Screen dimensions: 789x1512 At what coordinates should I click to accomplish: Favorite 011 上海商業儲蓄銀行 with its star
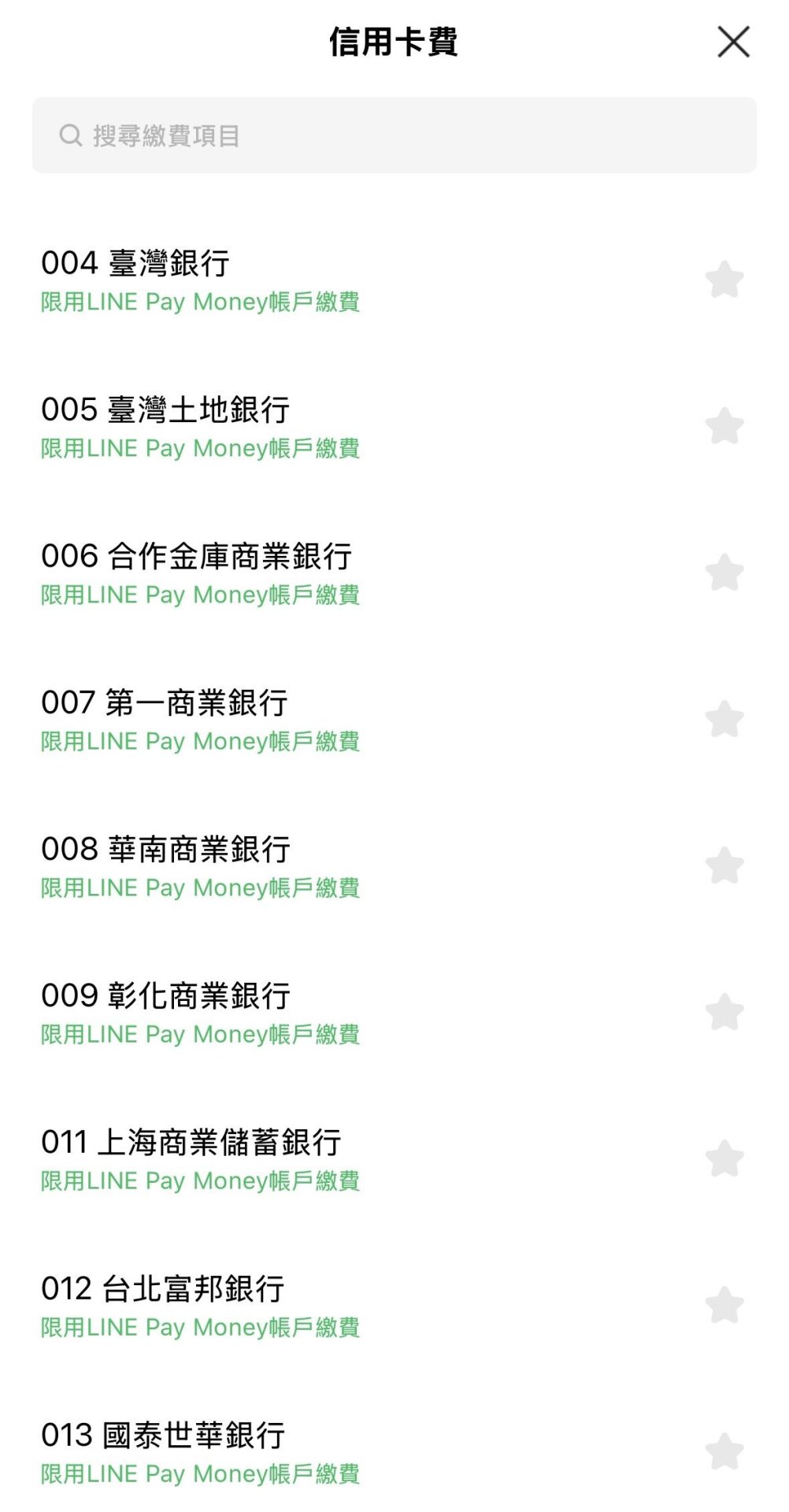tap(724, 1158)
